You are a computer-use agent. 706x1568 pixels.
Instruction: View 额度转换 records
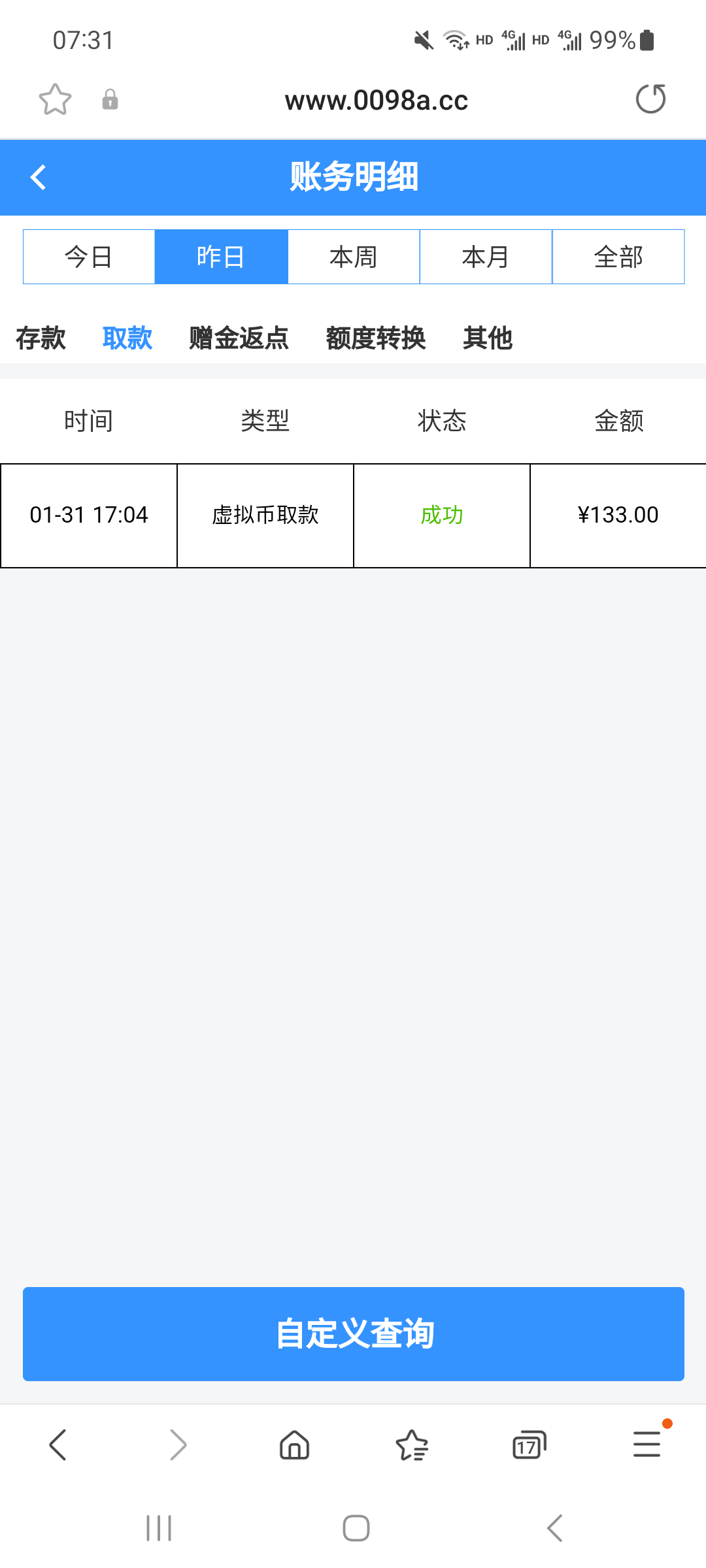point(376,338)
